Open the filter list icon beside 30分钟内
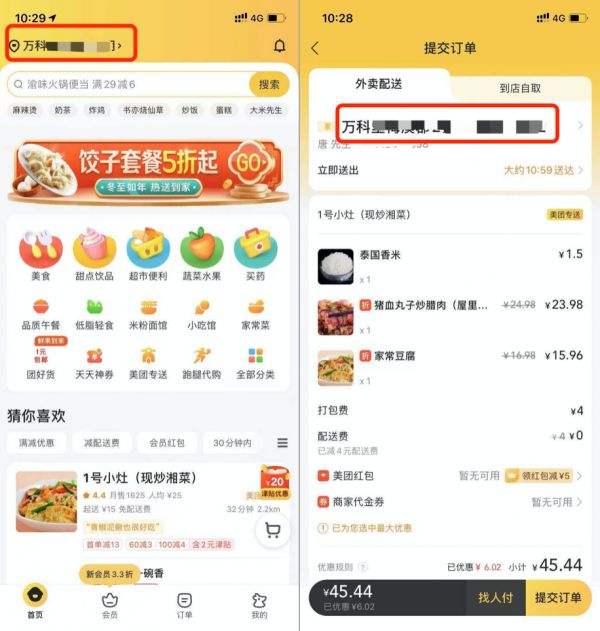600x631 pixels. 282,443
